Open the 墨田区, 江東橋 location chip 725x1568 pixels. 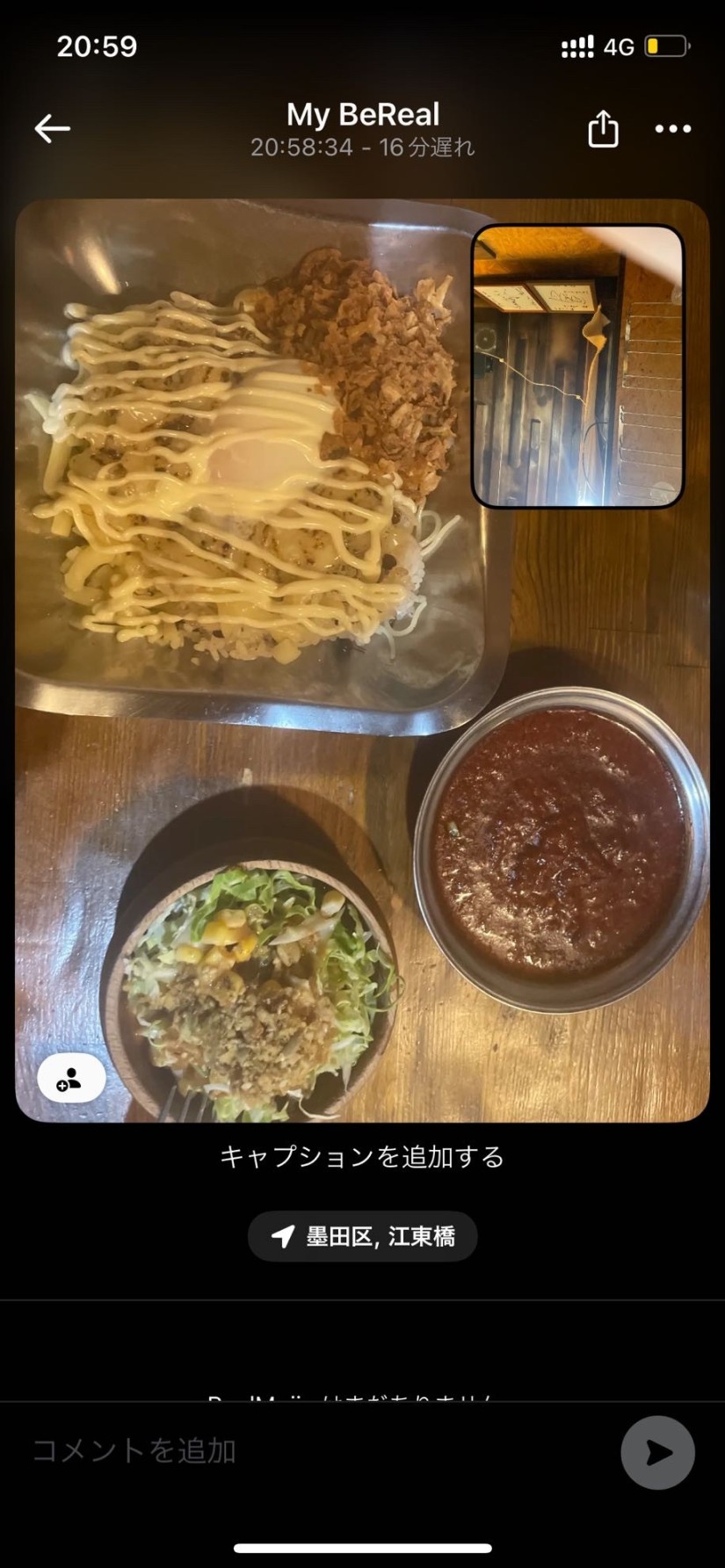click(x=362, y=1237)
